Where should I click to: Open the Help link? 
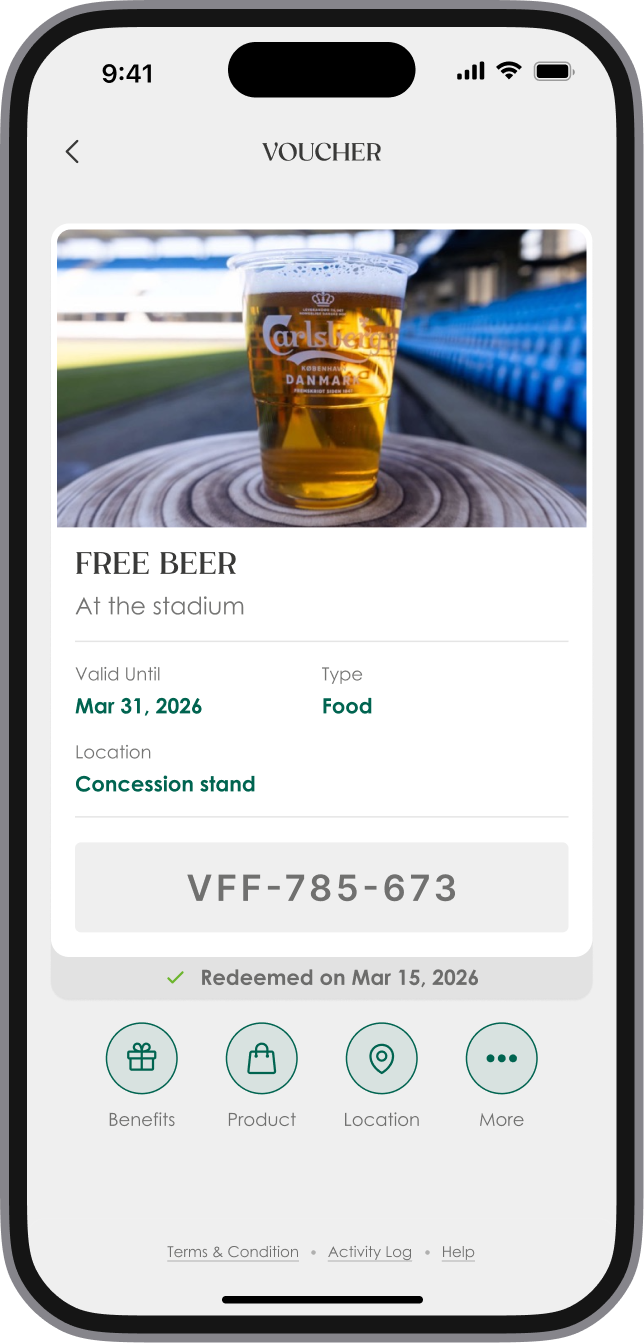pos(458,1252)
